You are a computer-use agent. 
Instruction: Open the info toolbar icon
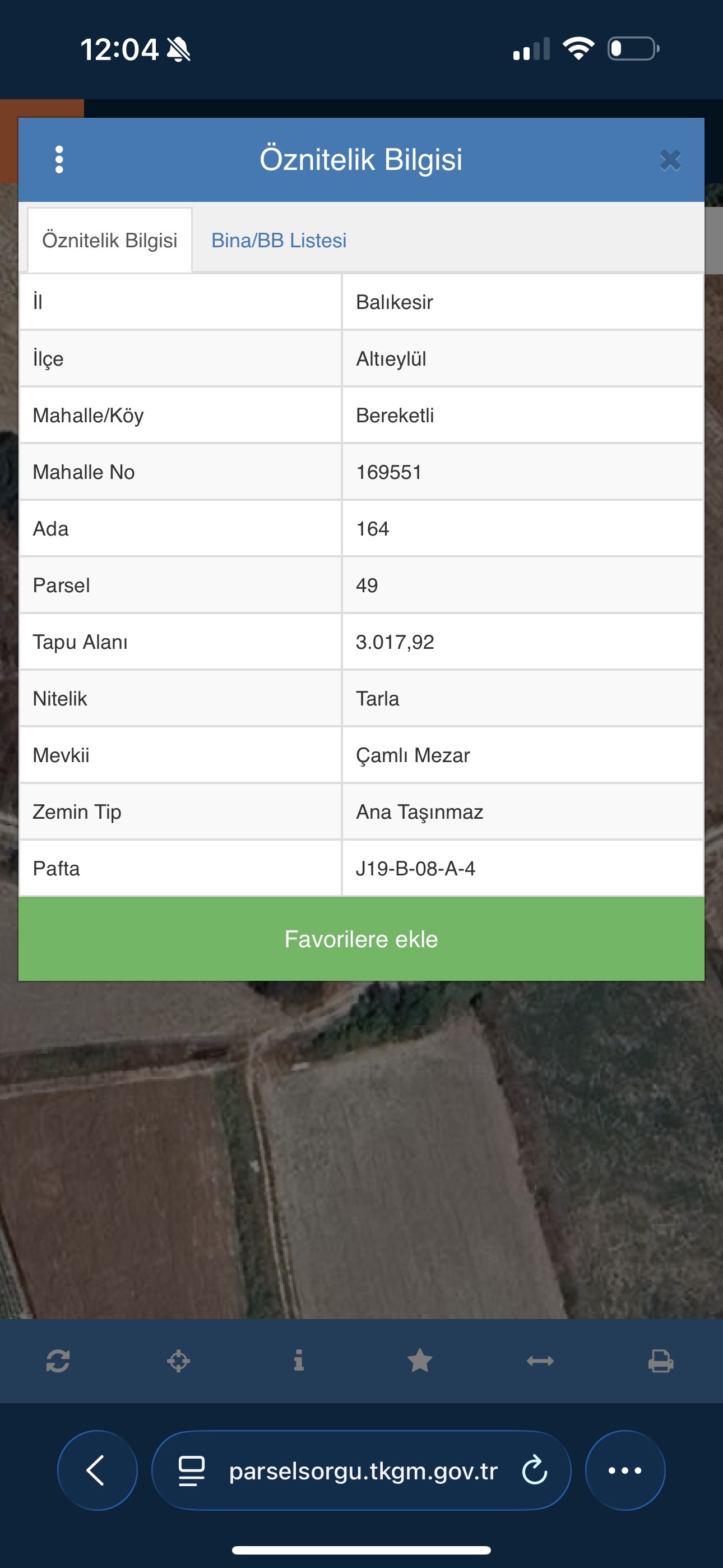[299, 1361]
